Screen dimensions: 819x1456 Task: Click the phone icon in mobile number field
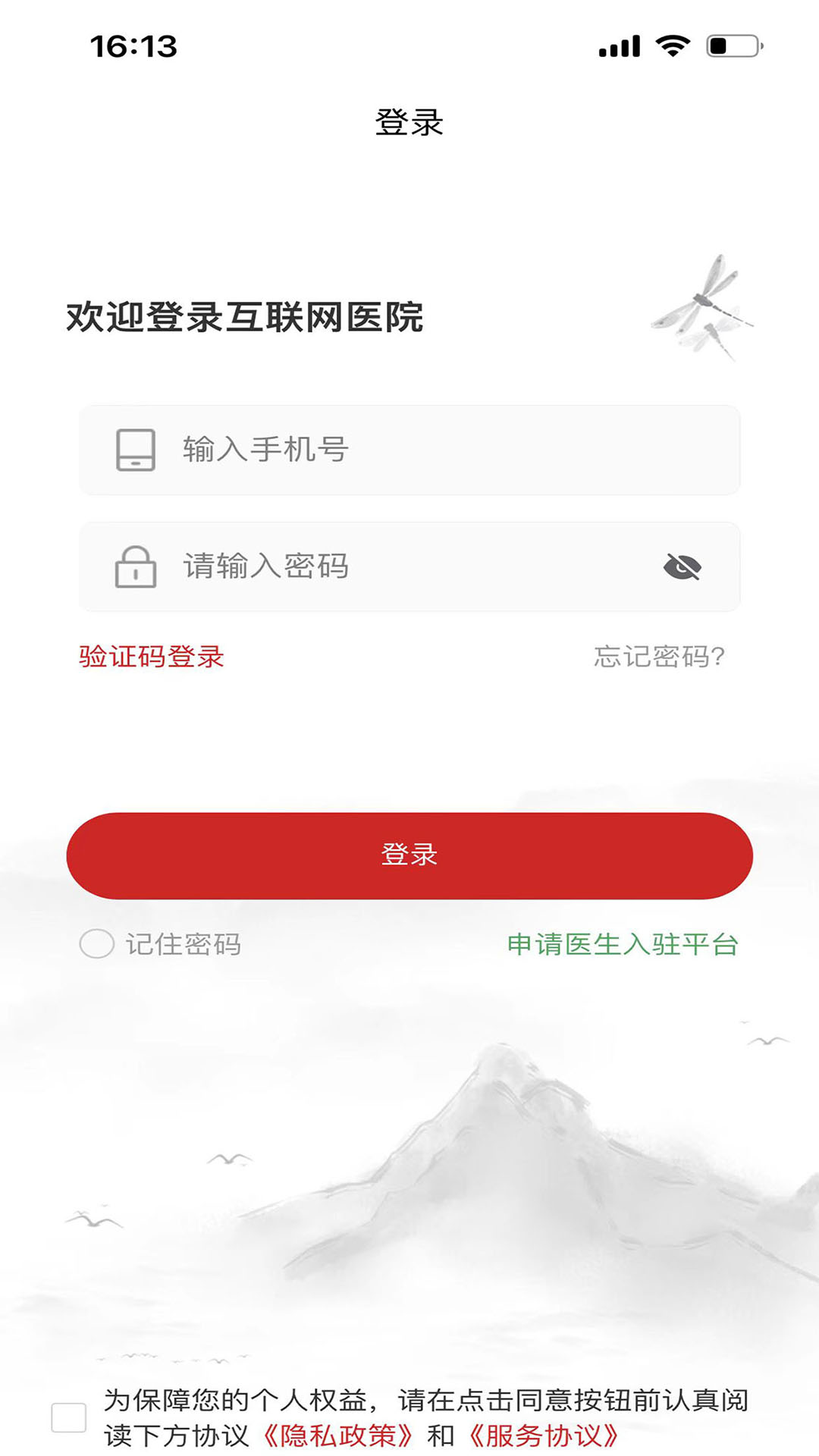click(x=135, y=450)
